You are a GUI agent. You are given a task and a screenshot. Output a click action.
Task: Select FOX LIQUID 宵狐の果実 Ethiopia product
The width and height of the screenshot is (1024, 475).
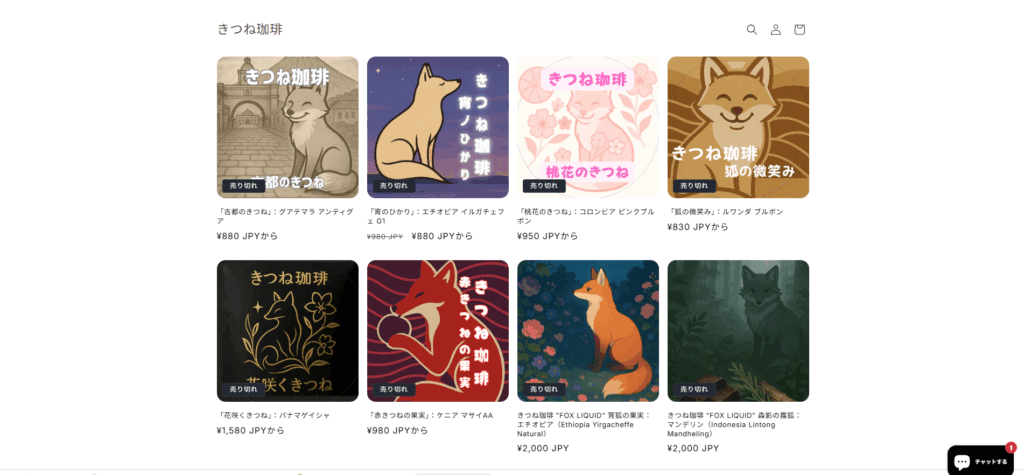pyautogui.click(x=587, y=331)
